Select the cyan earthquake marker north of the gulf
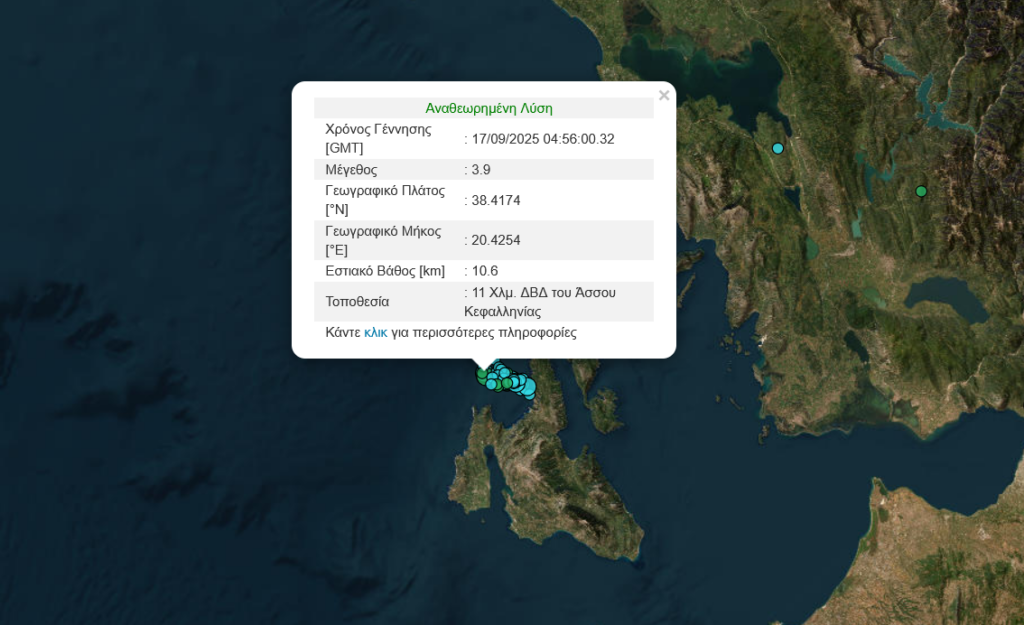 click(x=778, y=148)
